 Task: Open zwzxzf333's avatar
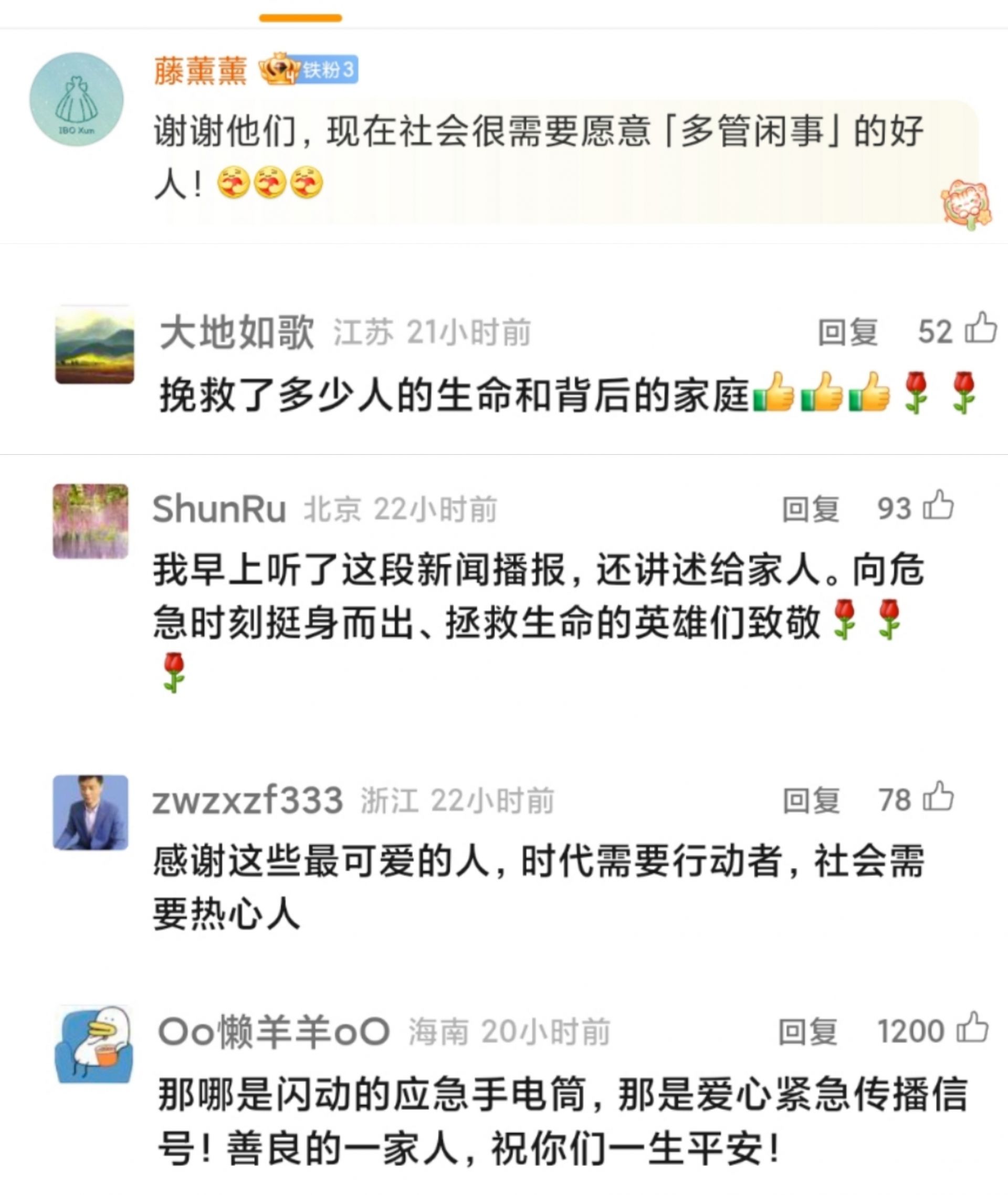[x=90, y=812]
